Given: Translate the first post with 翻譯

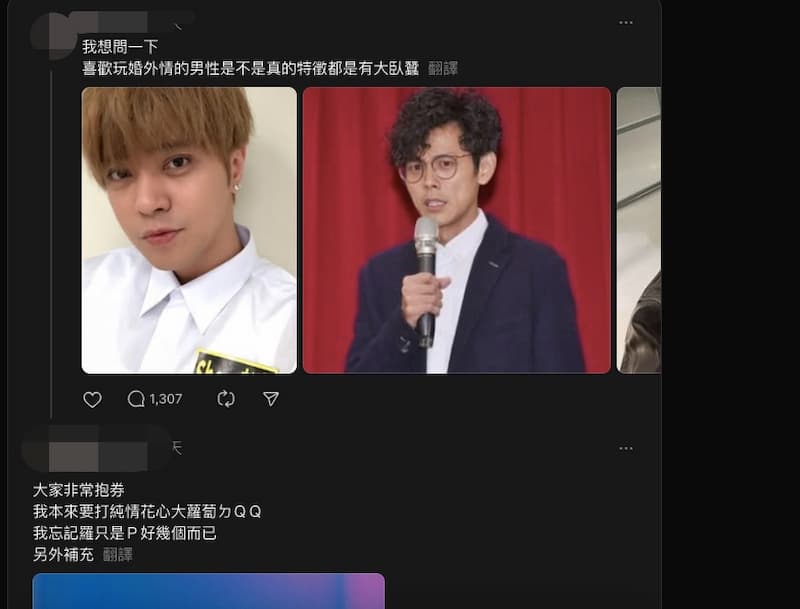Looking at the screenshot, I should click(x=443, y=68).
